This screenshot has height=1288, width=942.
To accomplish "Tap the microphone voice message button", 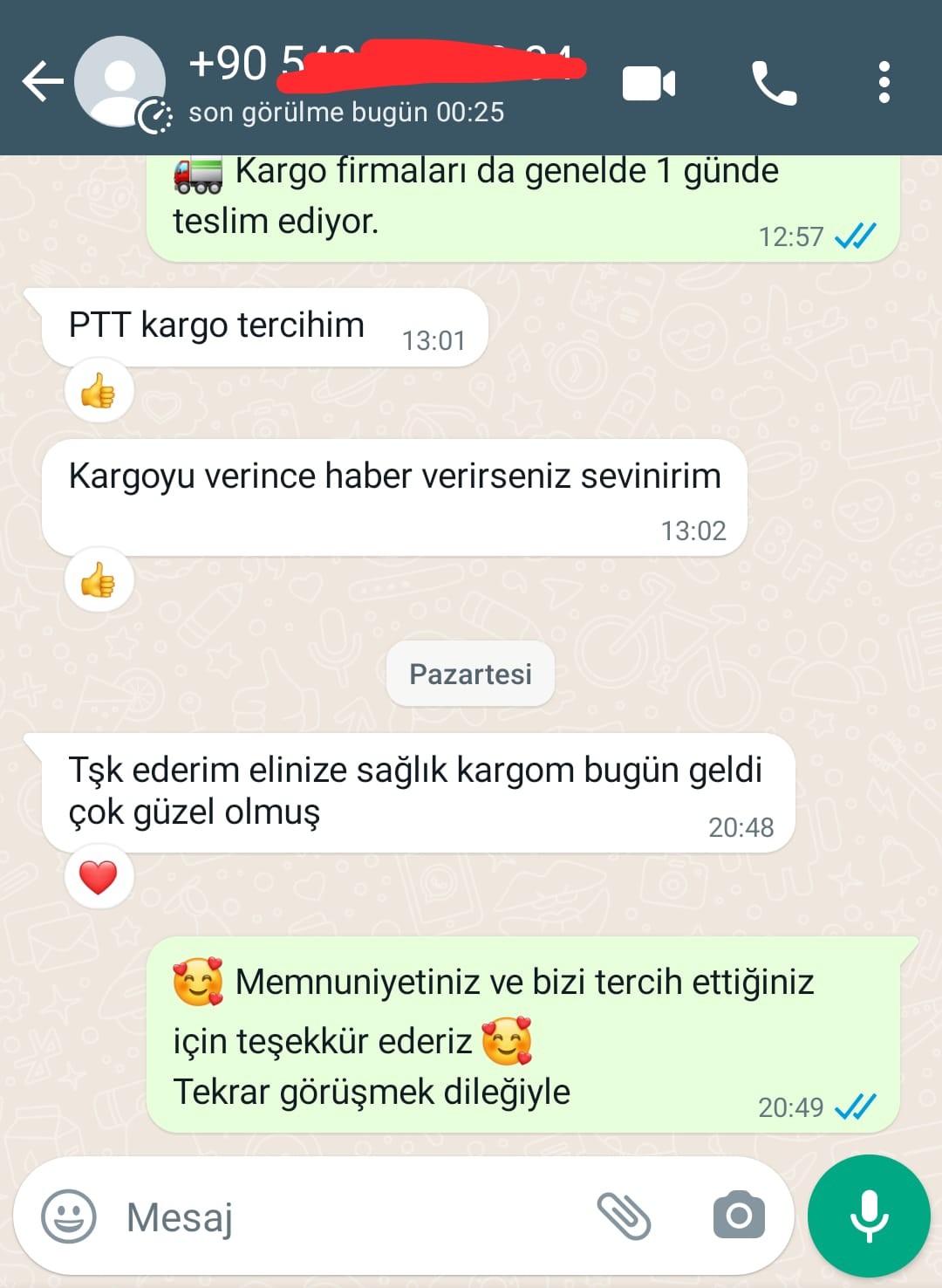I will [x=869, y=1216].
